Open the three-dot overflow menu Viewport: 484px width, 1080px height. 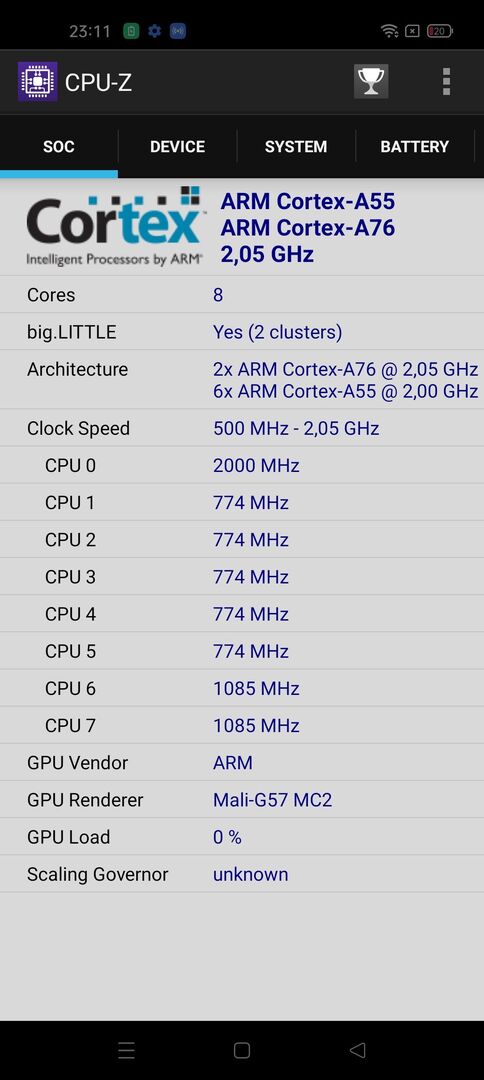pos(446,82)
